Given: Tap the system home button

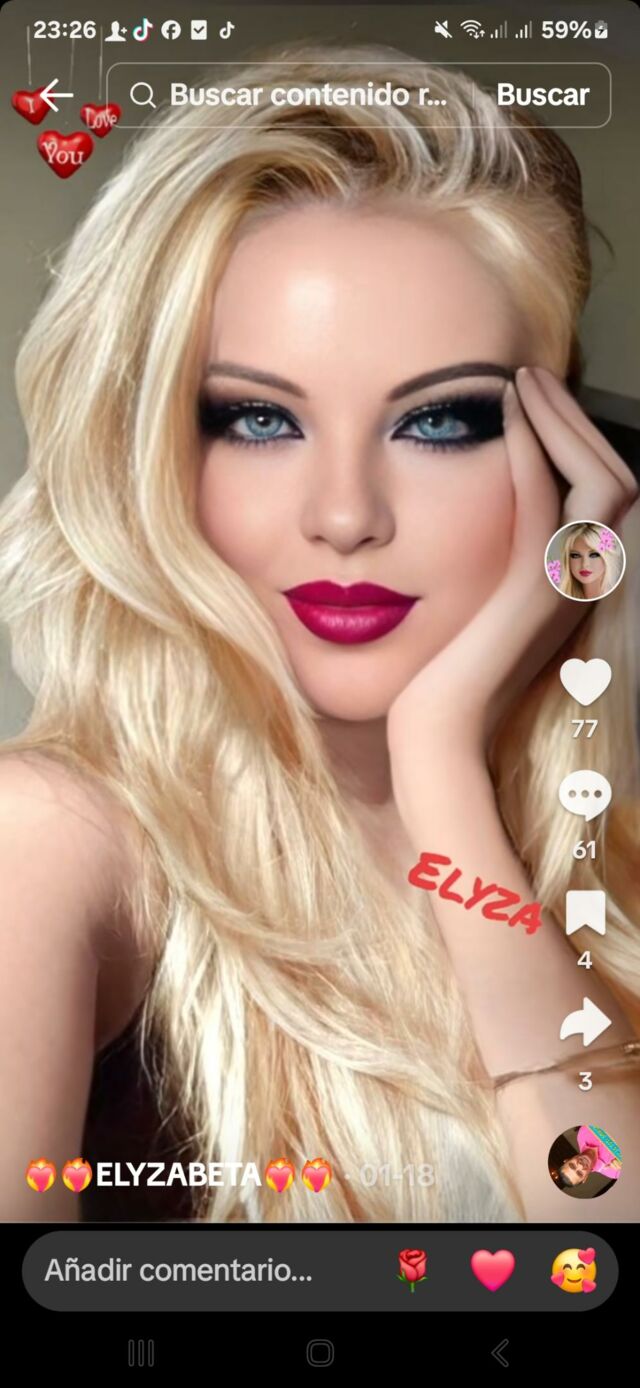Looking at the screenshot, I should click(320, 1353).
